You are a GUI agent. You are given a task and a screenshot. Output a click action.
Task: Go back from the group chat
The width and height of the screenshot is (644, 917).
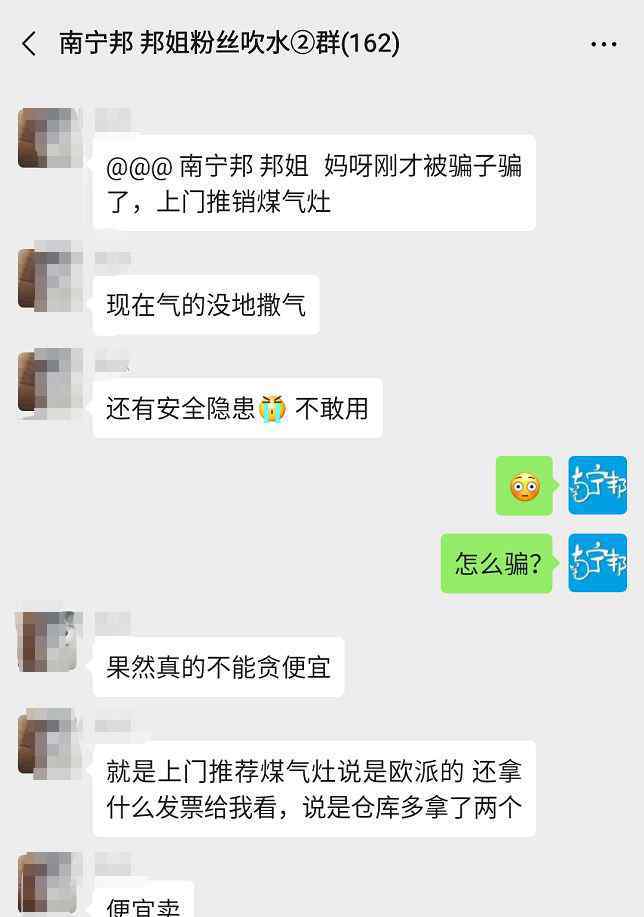pyautogui.click(x=29, y=43)
